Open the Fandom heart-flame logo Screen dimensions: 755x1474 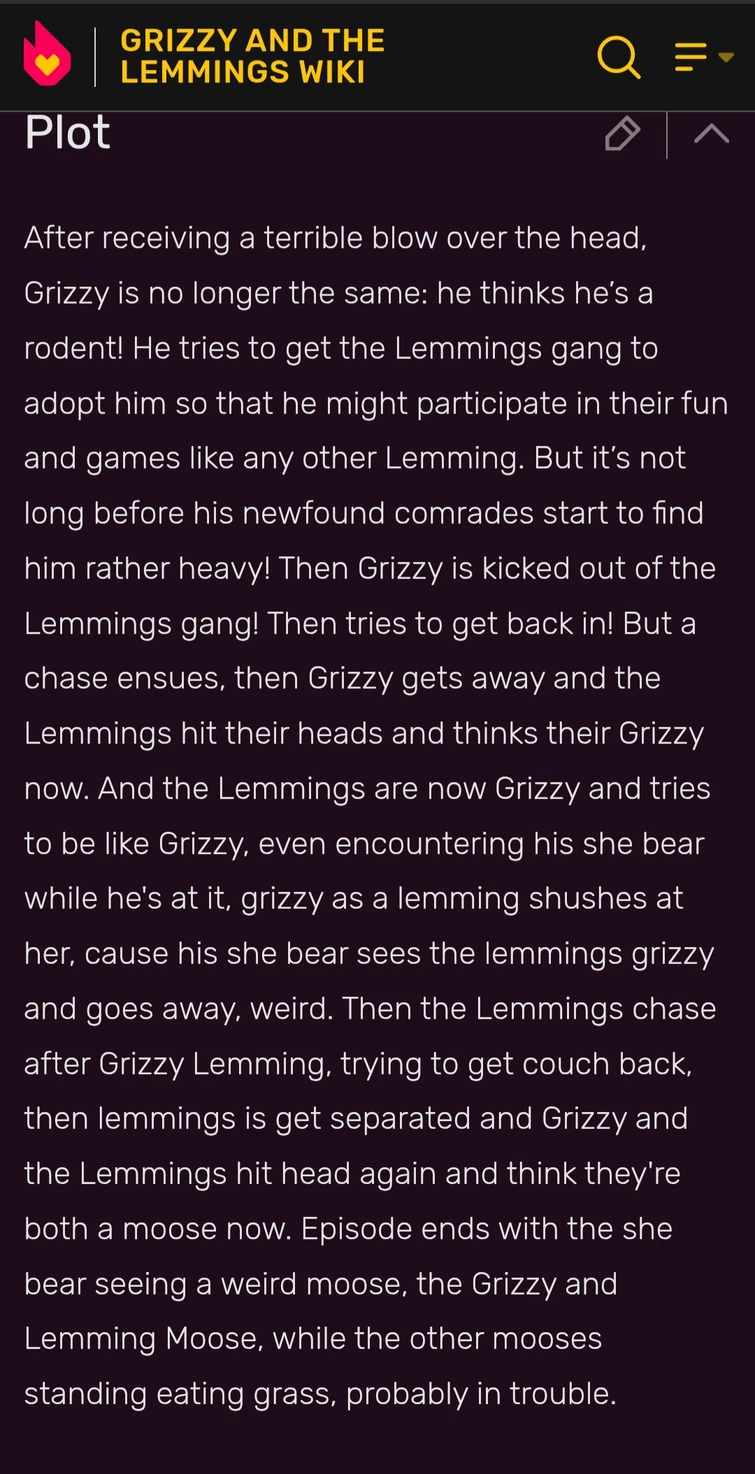click(47, 56)
